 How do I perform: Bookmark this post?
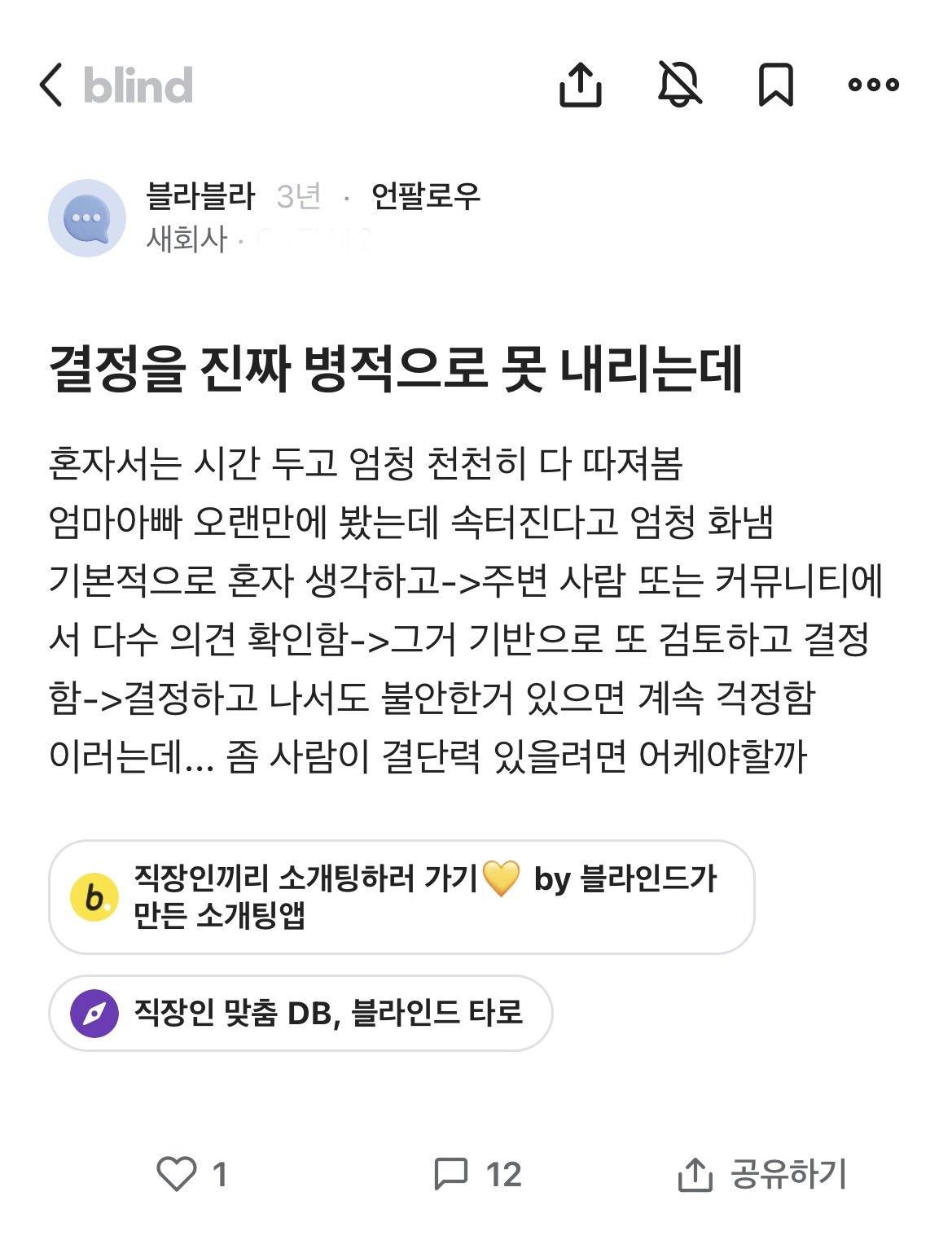pyautogui.click(x=775, y=85)
